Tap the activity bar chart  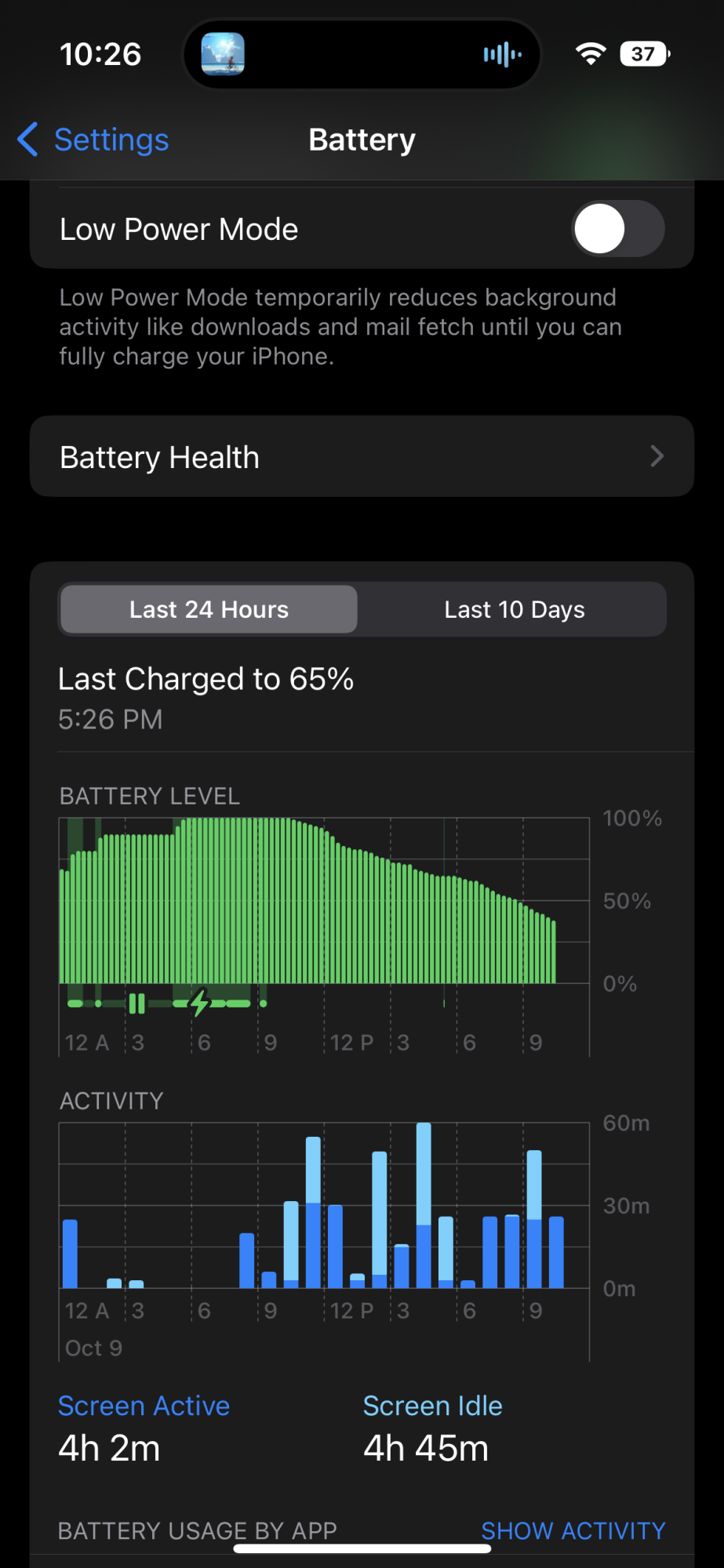point(324,1207)
